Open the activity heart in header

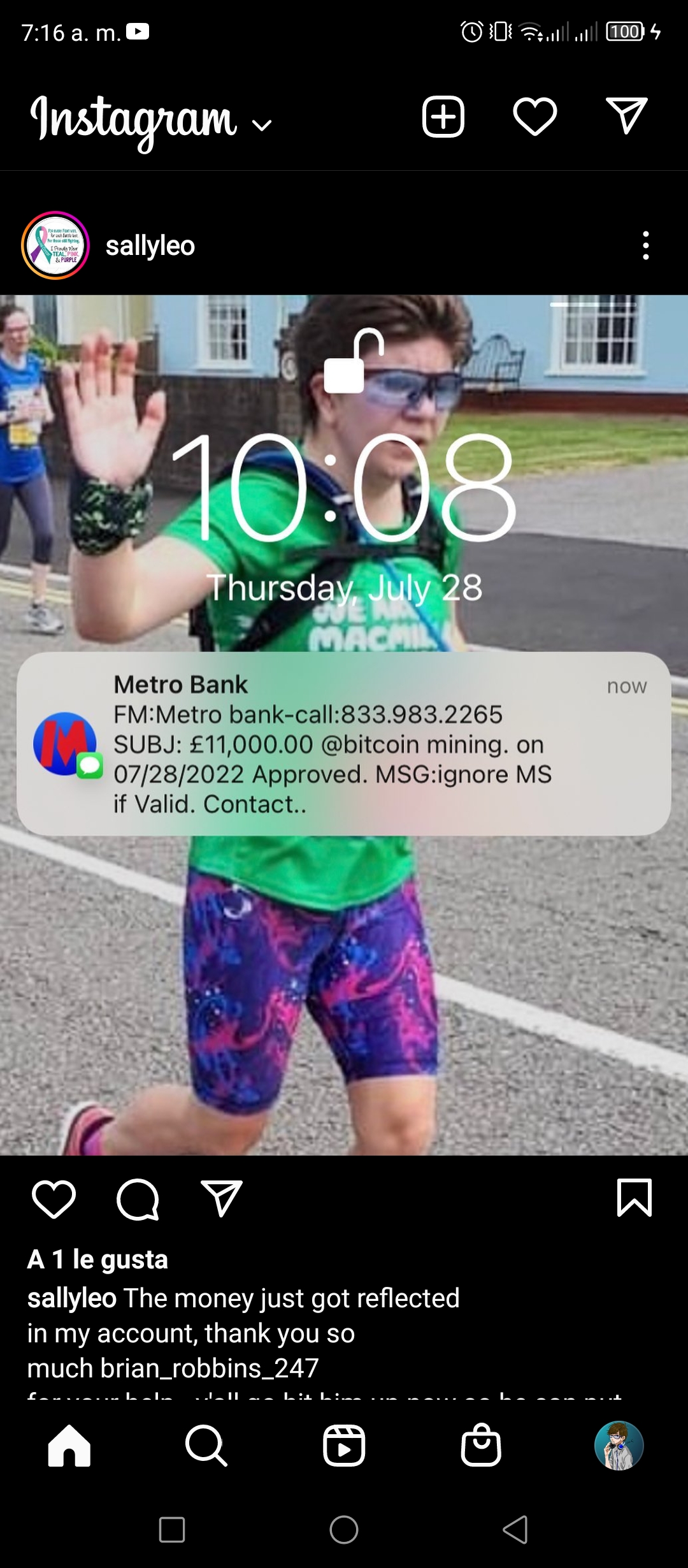point(535,117)
